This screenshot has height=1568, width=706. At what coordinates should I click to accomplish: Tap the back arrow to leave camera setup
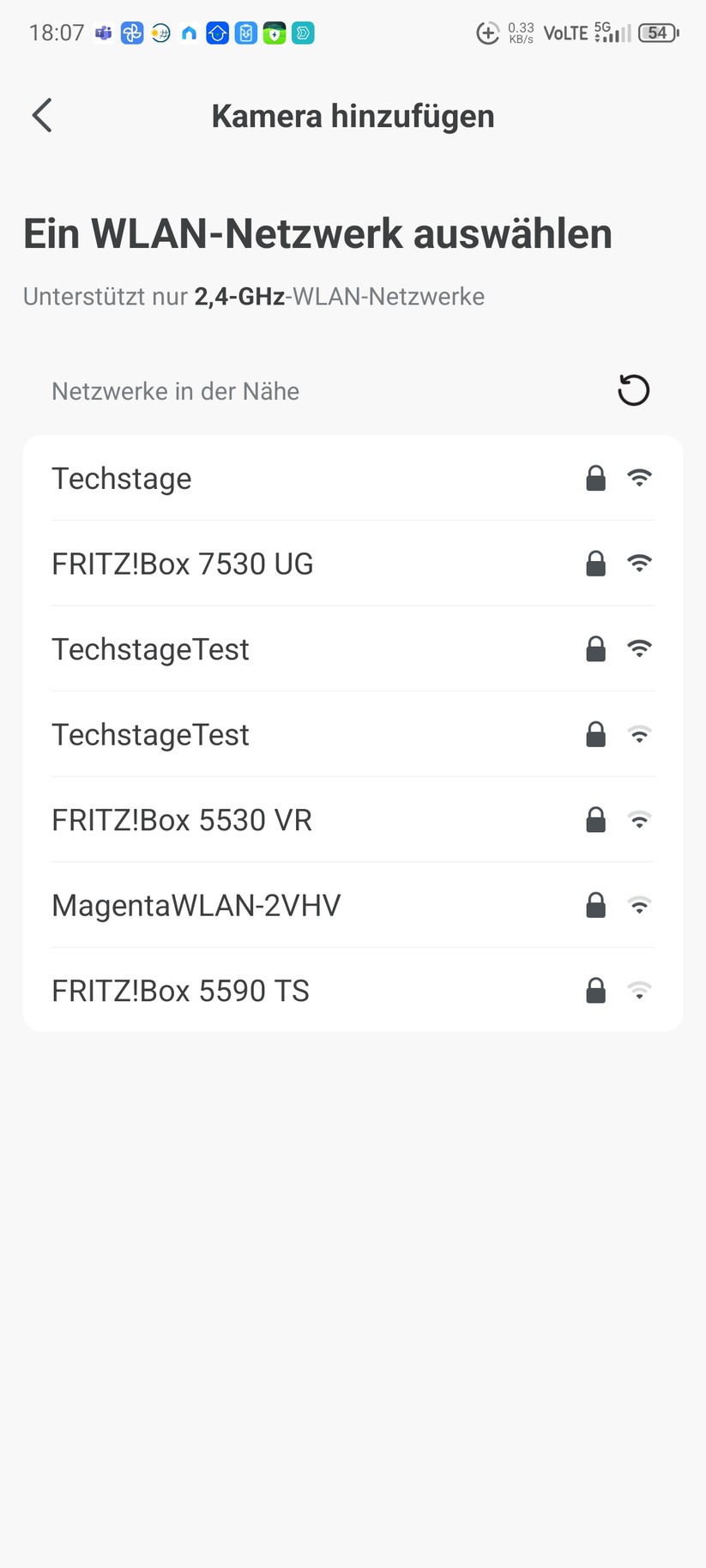41,115
